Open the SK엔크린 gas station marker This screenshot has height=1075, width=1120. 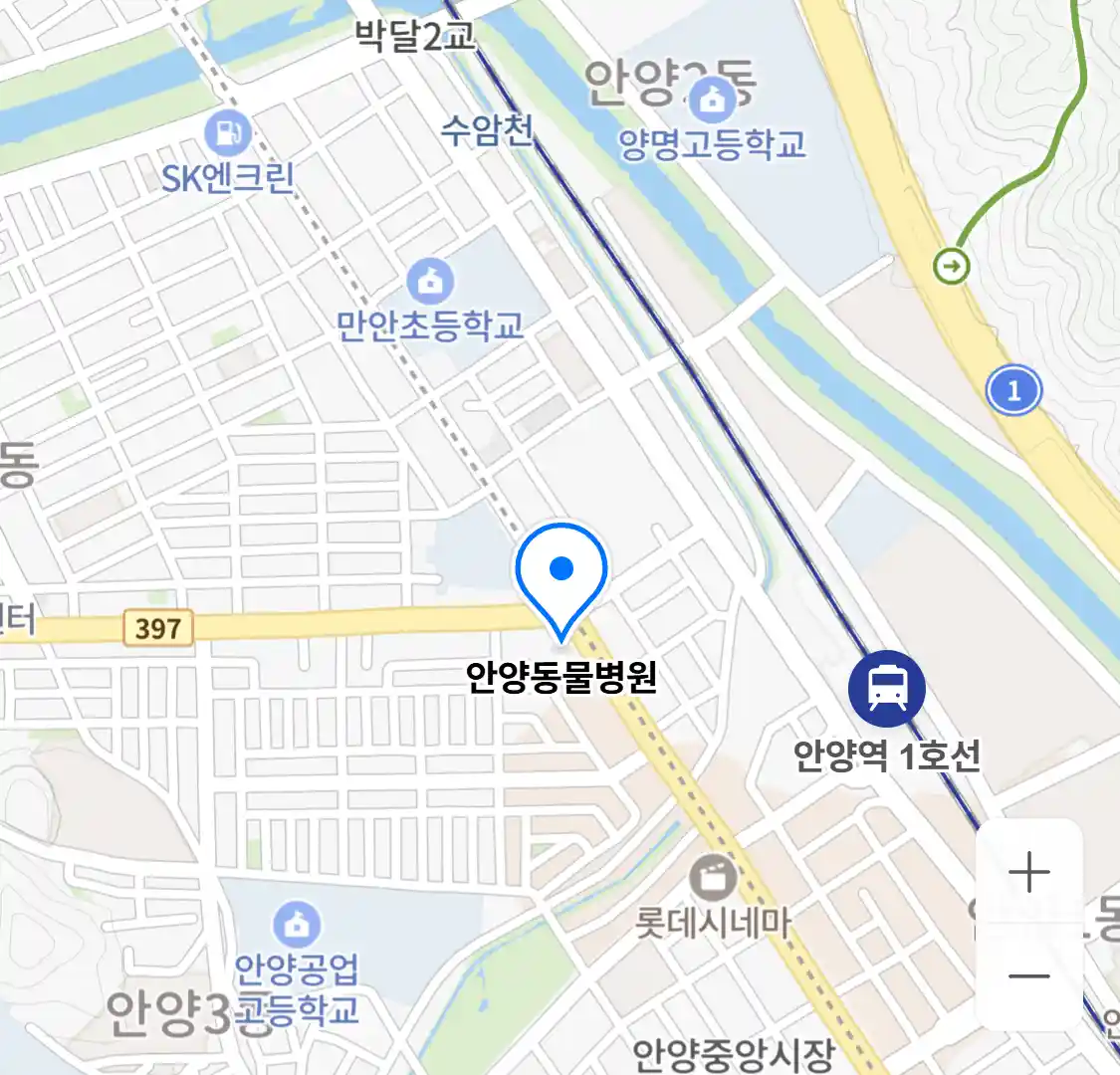tap(227, 134)
